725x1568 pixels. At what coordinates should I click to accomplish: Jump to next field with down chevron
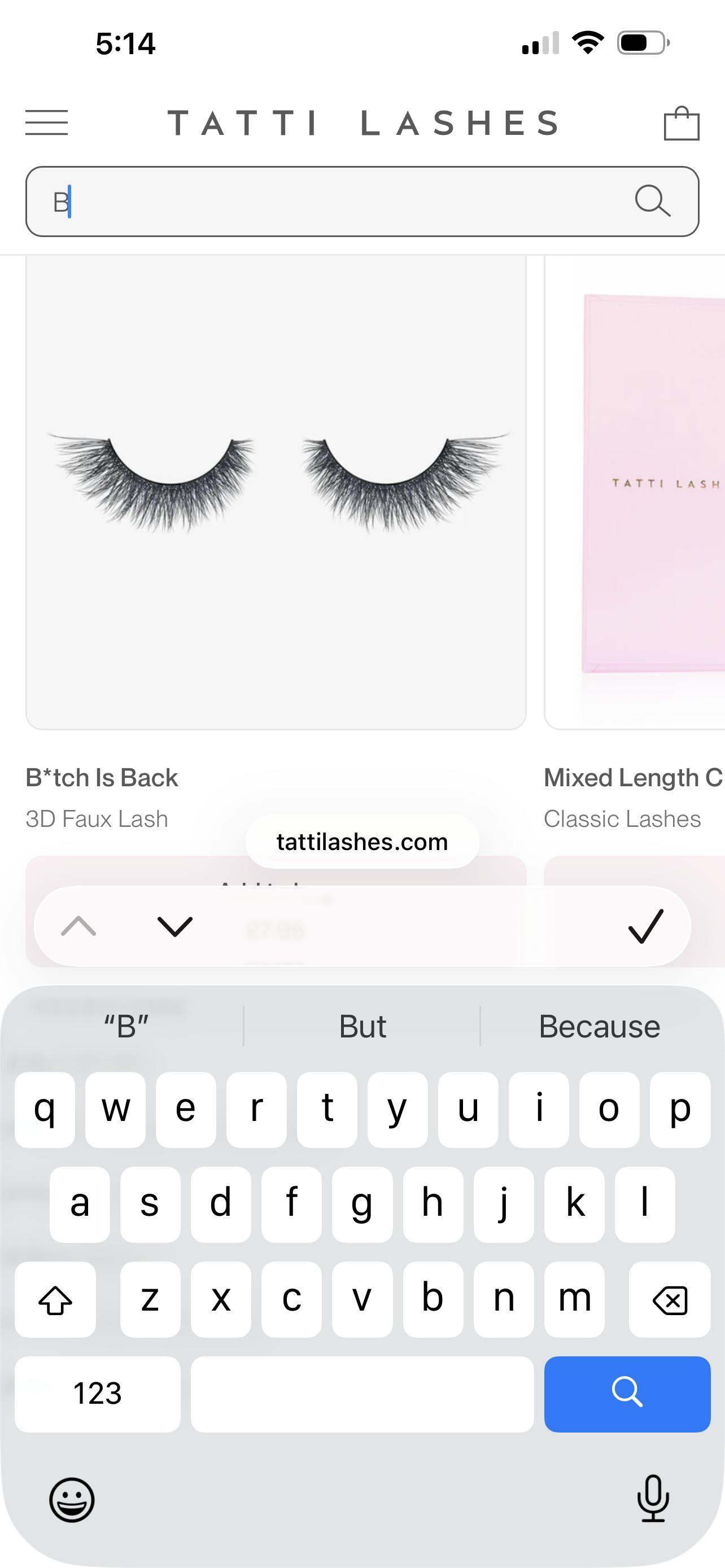(174, 926)
